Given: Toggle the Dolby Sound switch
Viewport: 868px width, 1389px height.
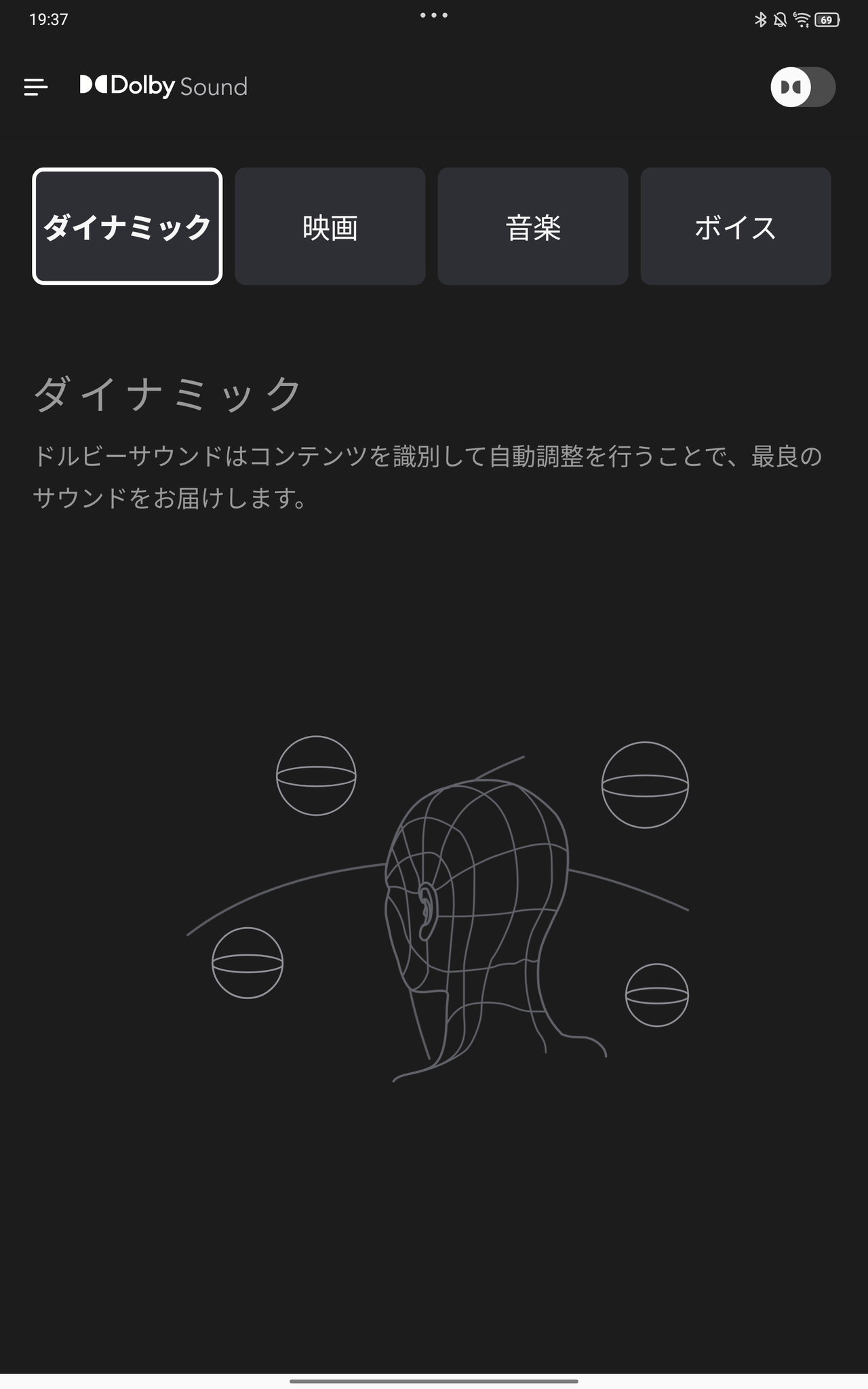Looking at the screenshot, I should 802,87.
